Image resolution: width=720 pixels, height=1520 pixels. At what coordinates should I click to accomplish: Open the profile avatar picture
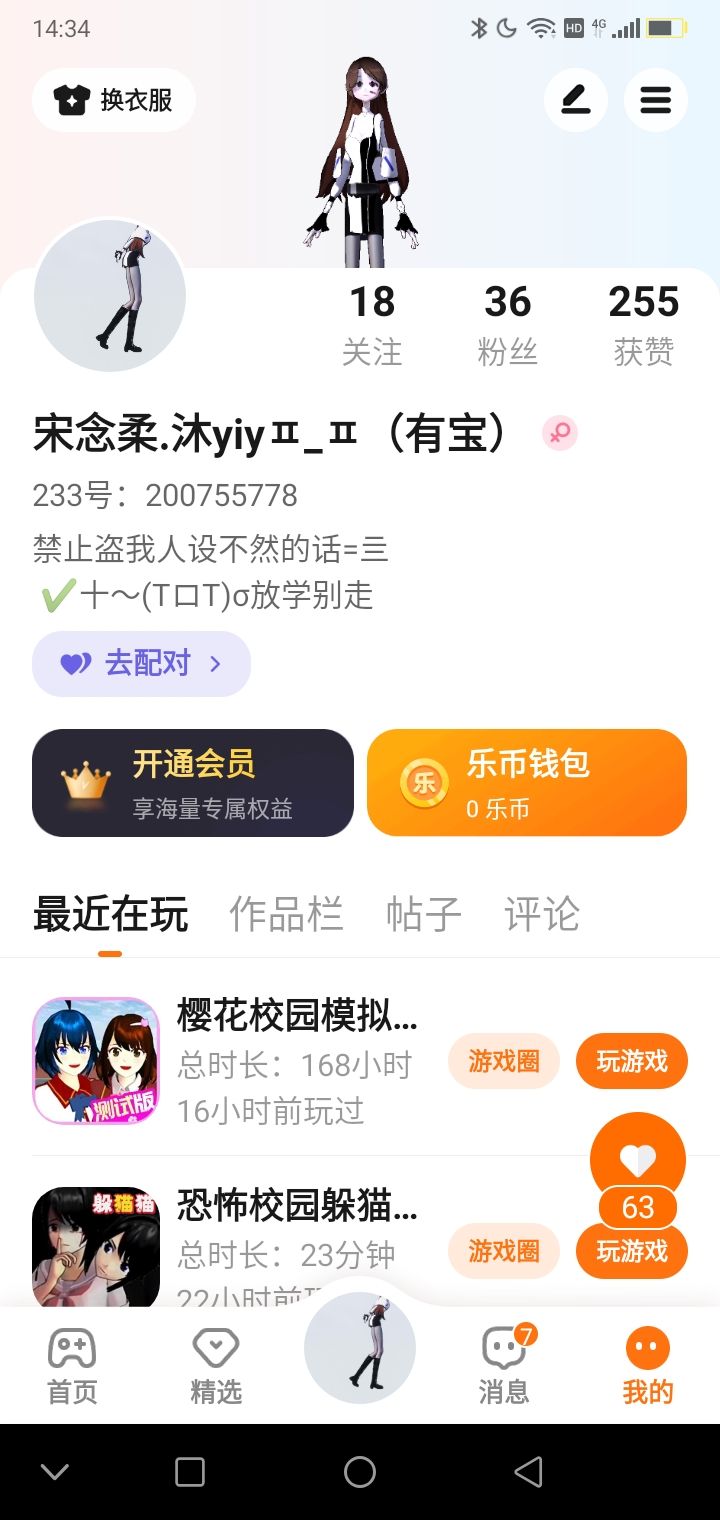click(x=110, y=297)
